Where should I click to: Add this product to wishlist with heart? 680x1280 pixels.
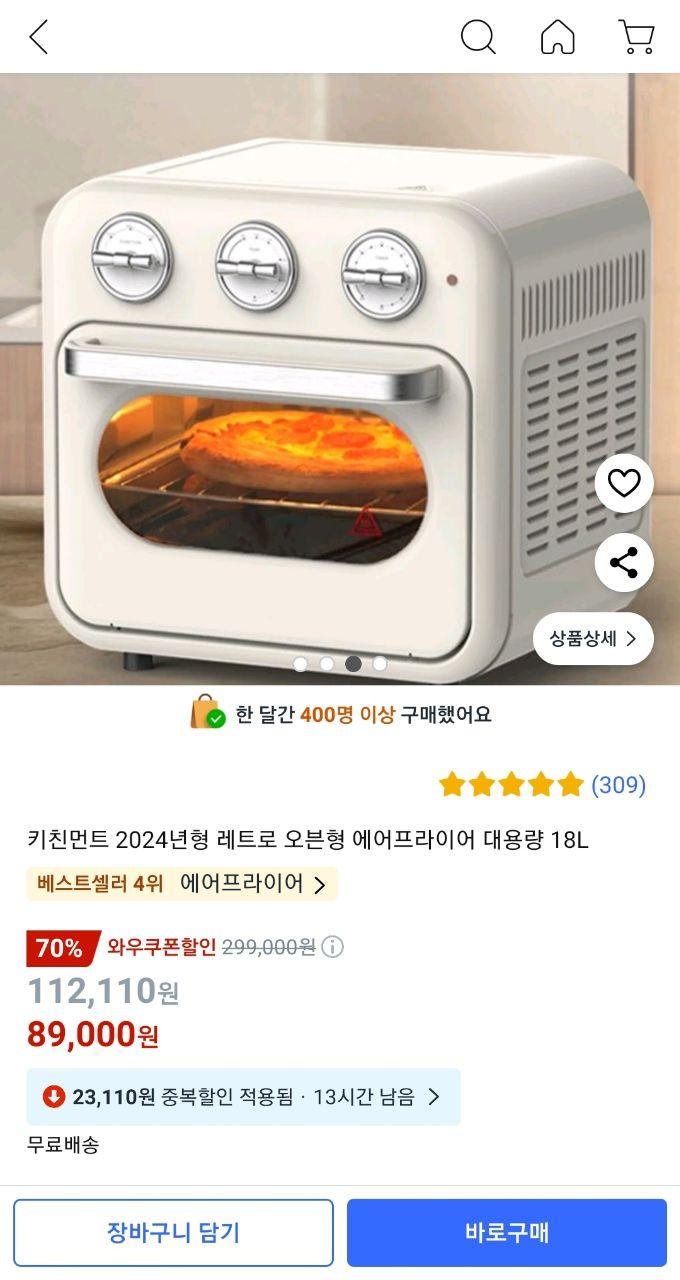(x=624, y=484)
